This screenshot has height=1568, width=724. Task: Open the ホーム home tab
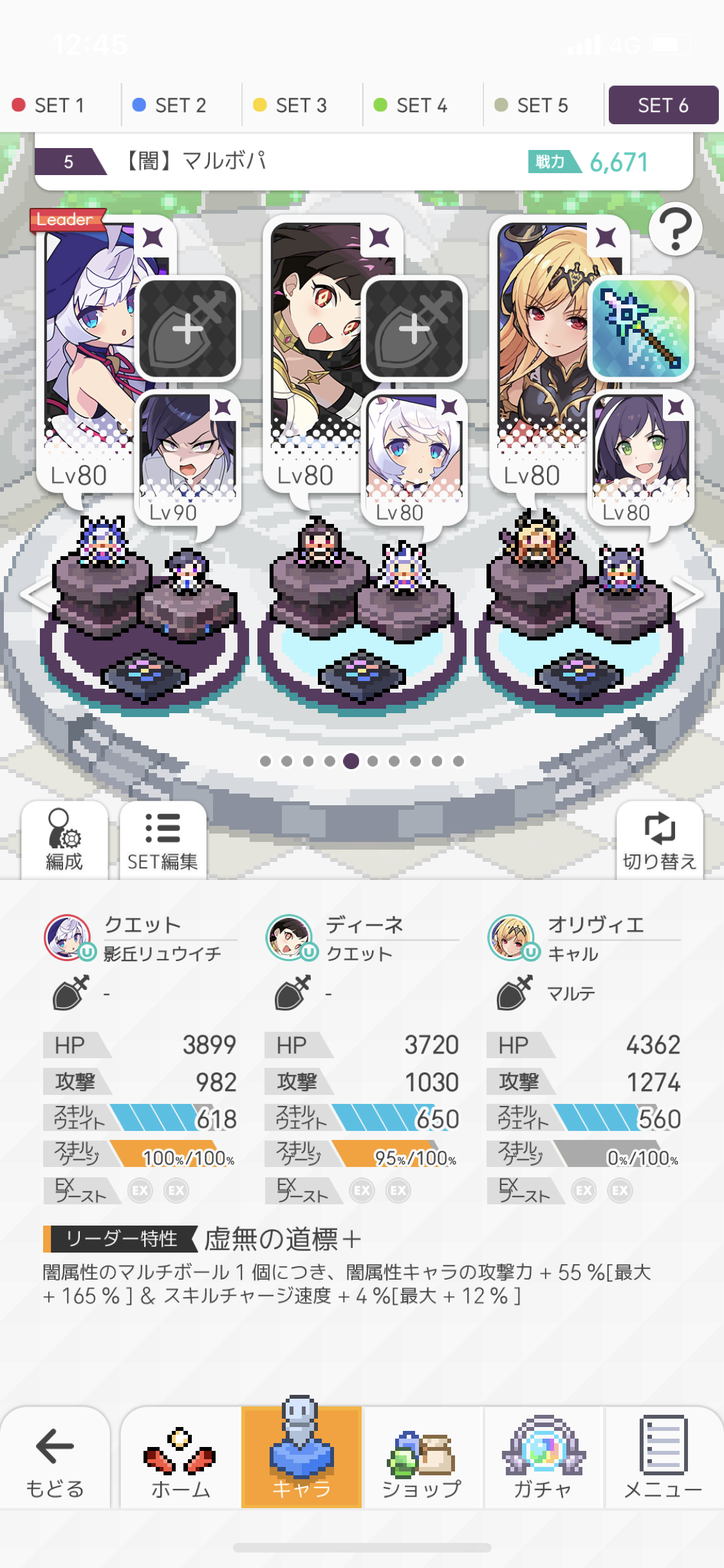tap(180, 1459)
